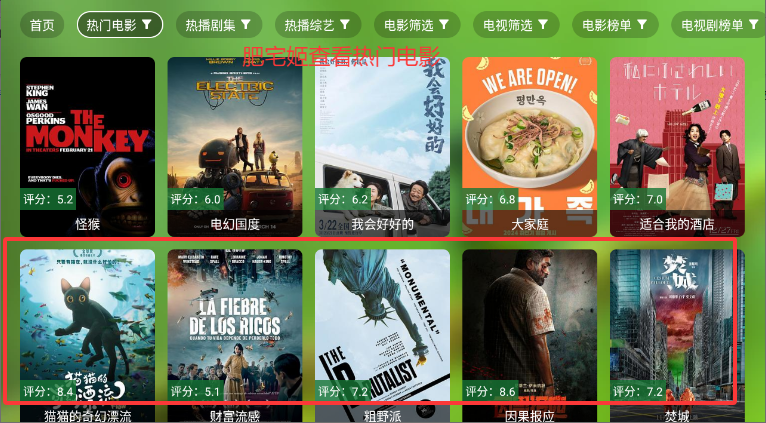Viewport: 766px width, 423px height.
Task: Open the 电视筛选 tab
Action: pyautogui.click(x=516, y=24)
